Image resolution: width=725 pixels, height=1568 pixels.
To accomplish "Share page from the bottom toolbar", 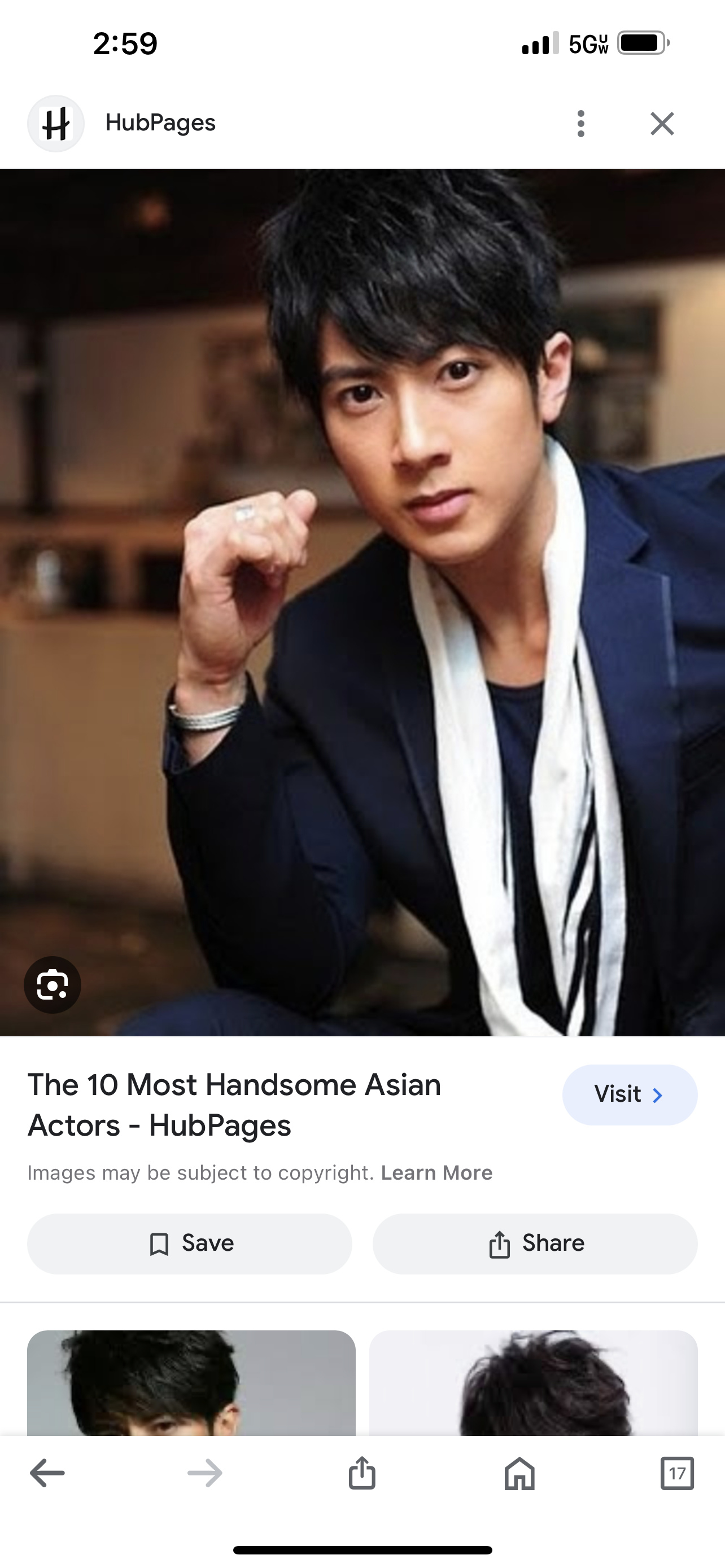I will coord(362,1473).
